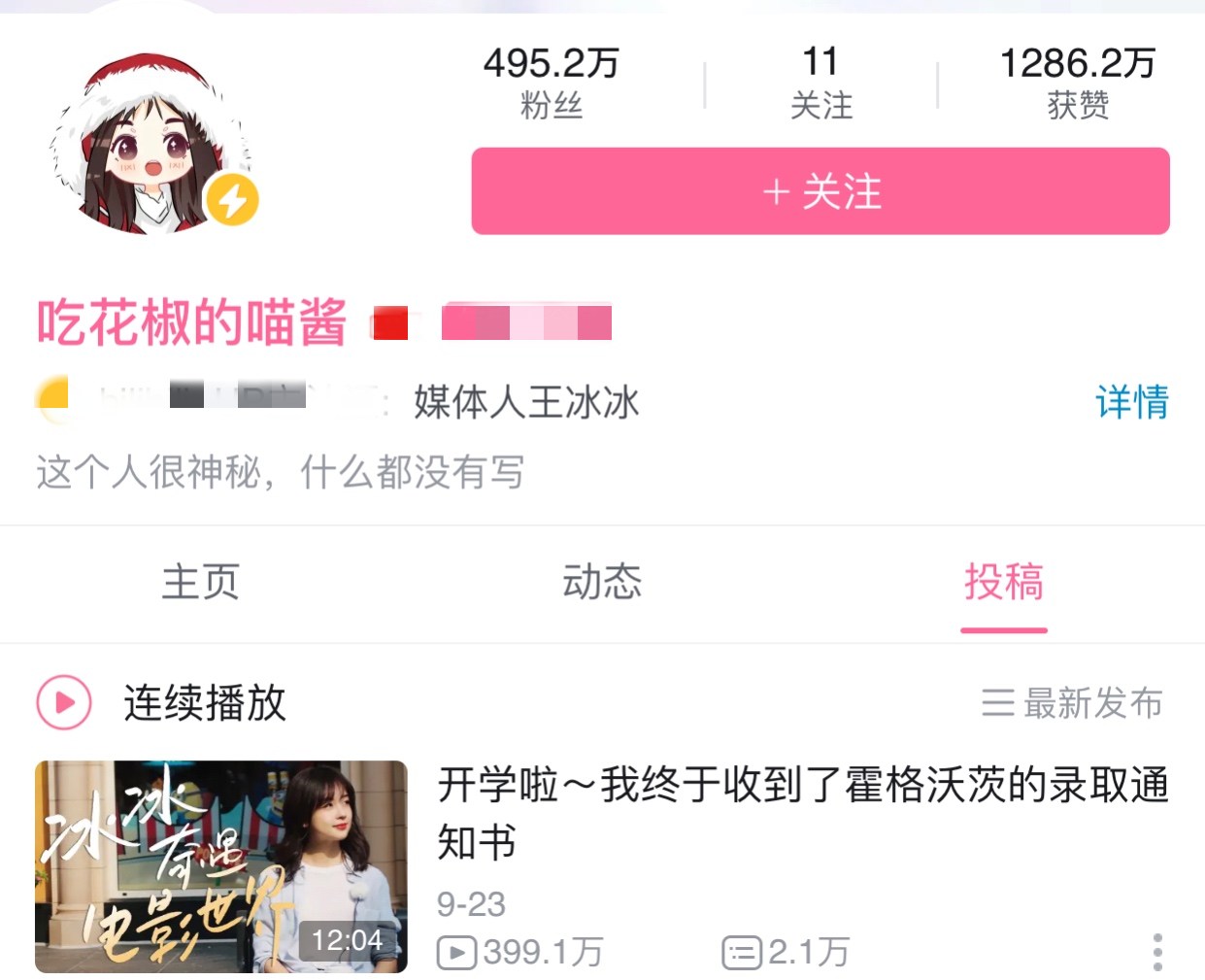Open the video's three-dot overflow menu
Viewport: 1205px width, 980px height.
[x=1156, y=952]
